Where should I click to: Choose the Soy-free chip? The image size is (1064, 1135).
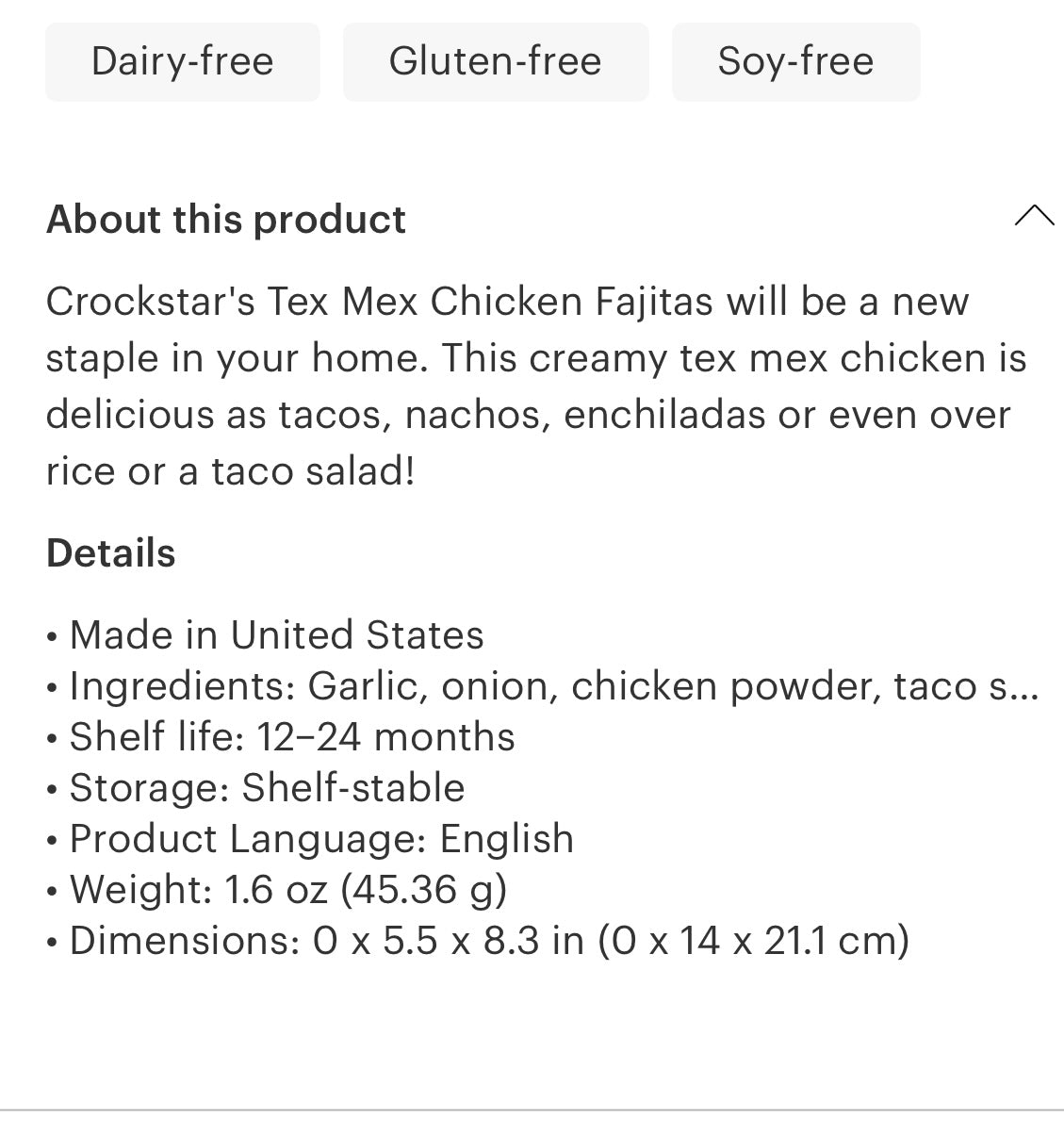795,62
